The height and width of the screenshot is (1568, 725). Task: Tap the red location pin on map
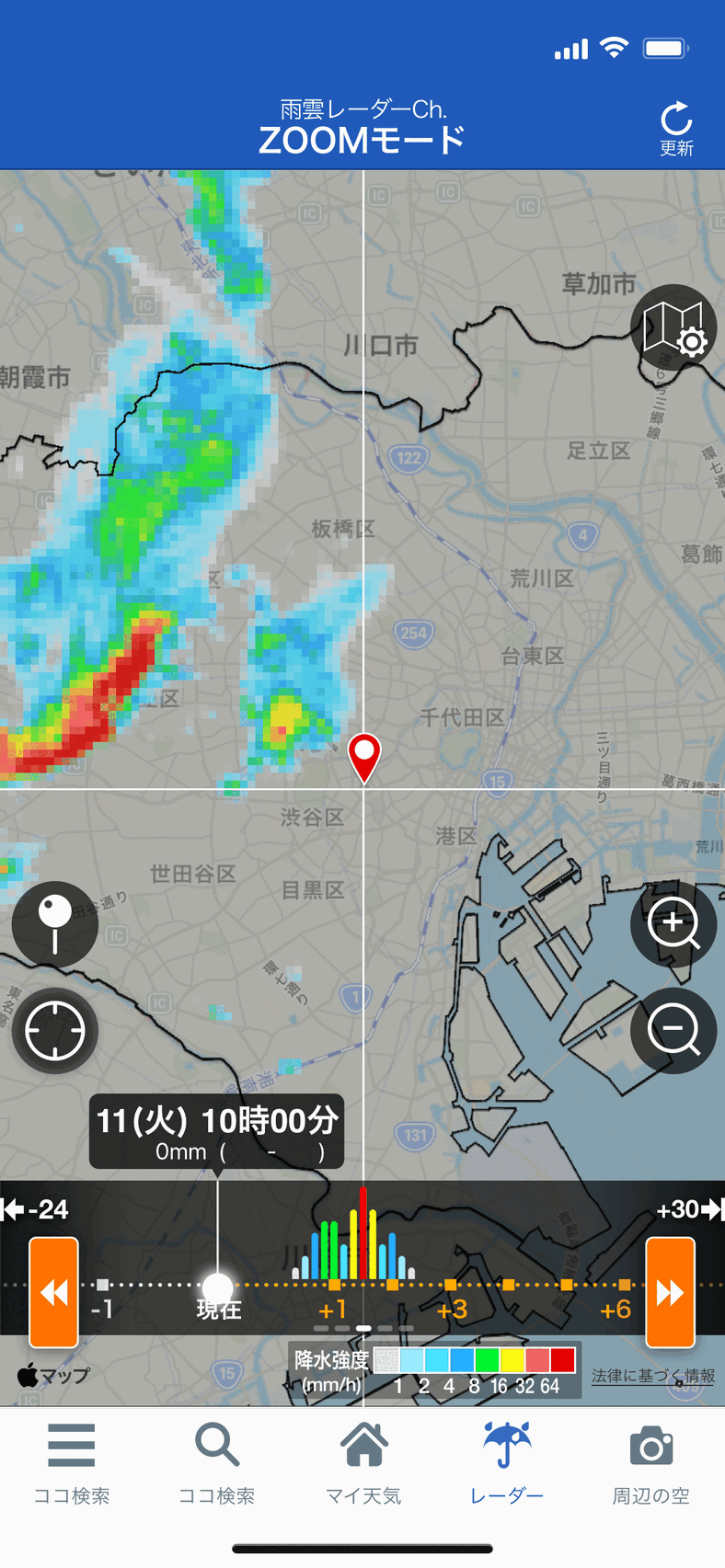[x=364, y=754]
